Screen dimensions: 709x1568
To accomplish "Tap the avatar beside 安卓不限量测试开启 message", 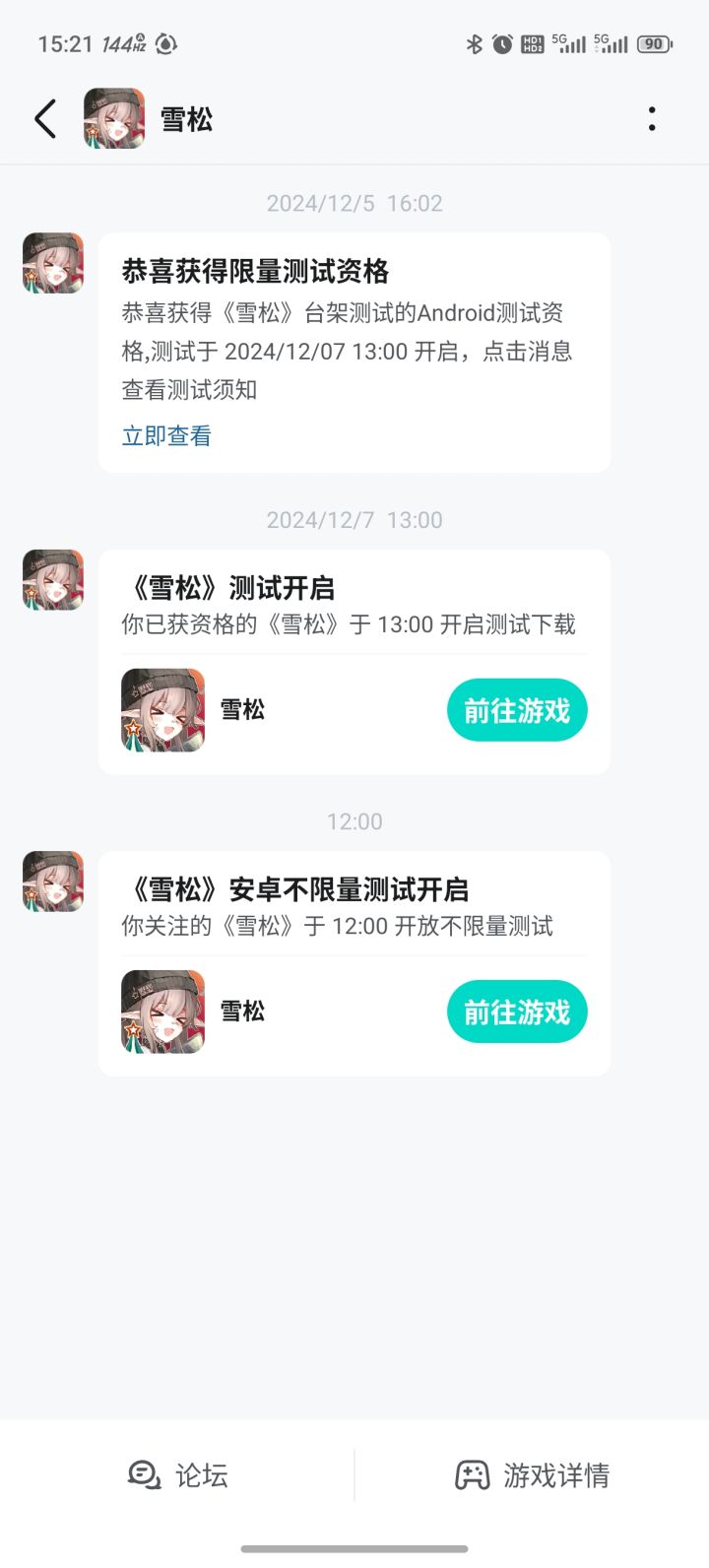I will [x=52, y=882].
